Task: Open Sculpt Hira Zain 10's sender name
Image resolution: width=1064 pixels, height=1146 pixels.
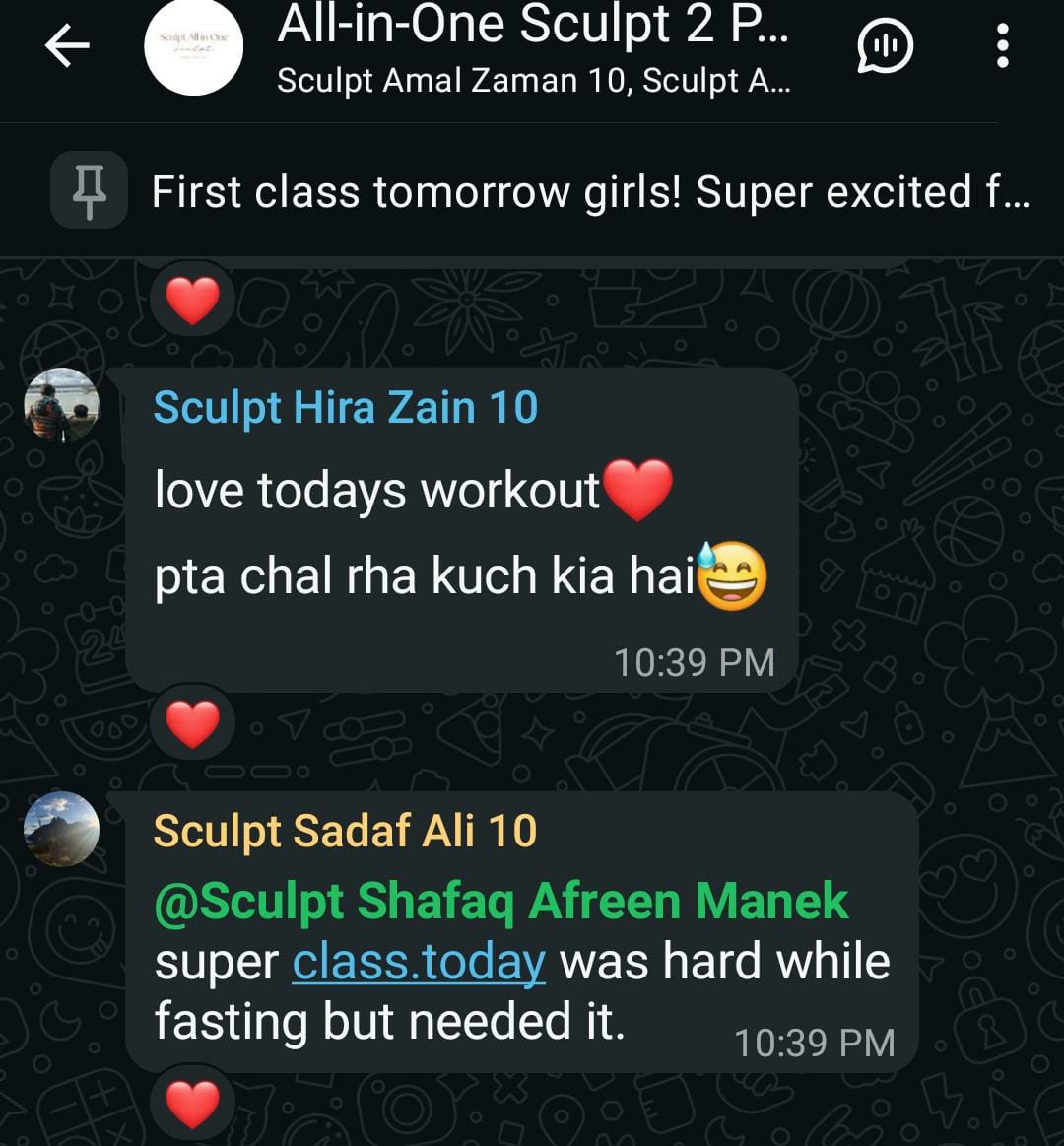Action: (346, 408)
